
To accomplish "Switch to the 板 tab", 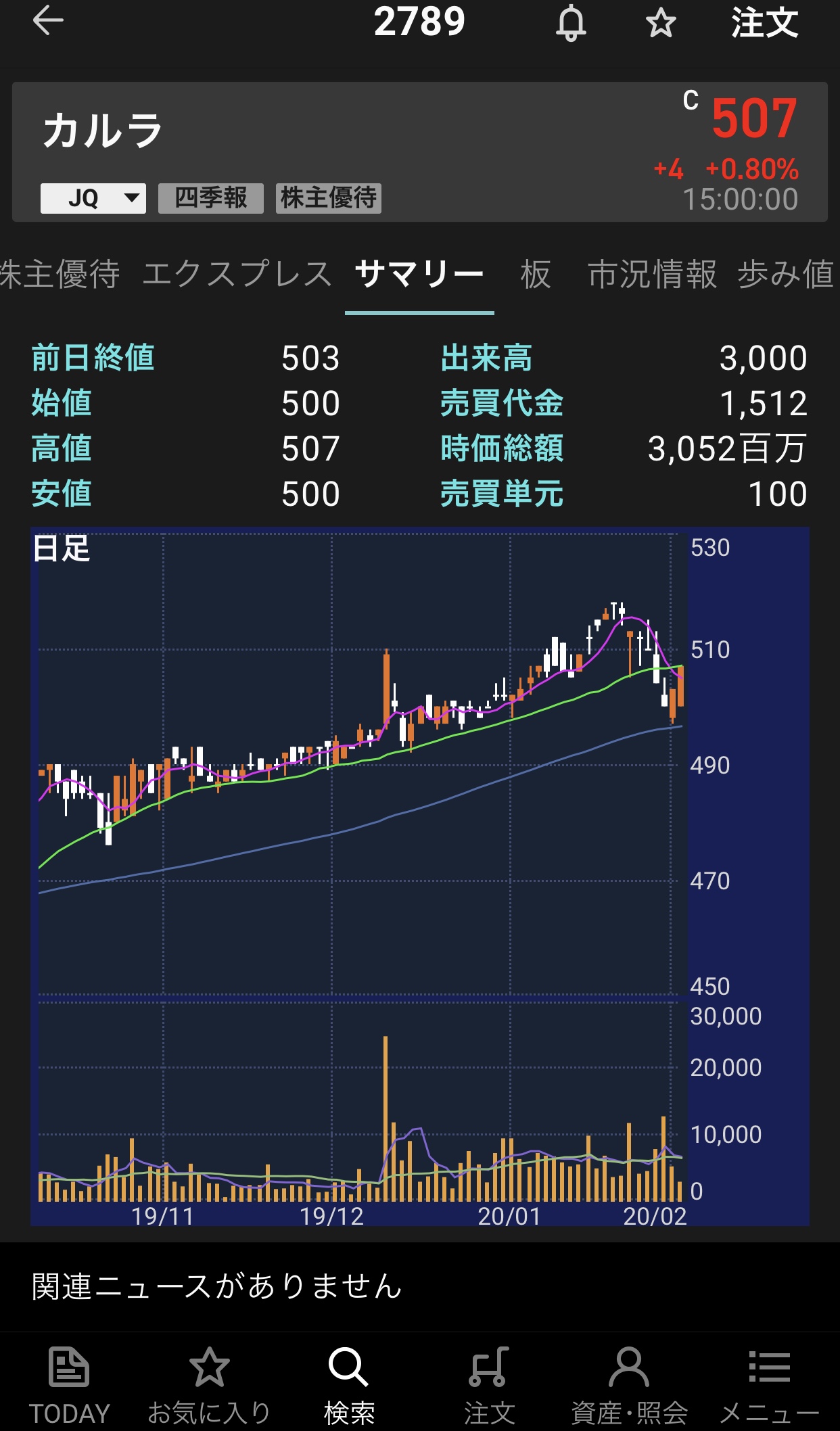I will pyautogui.click(x=536, y=275).
